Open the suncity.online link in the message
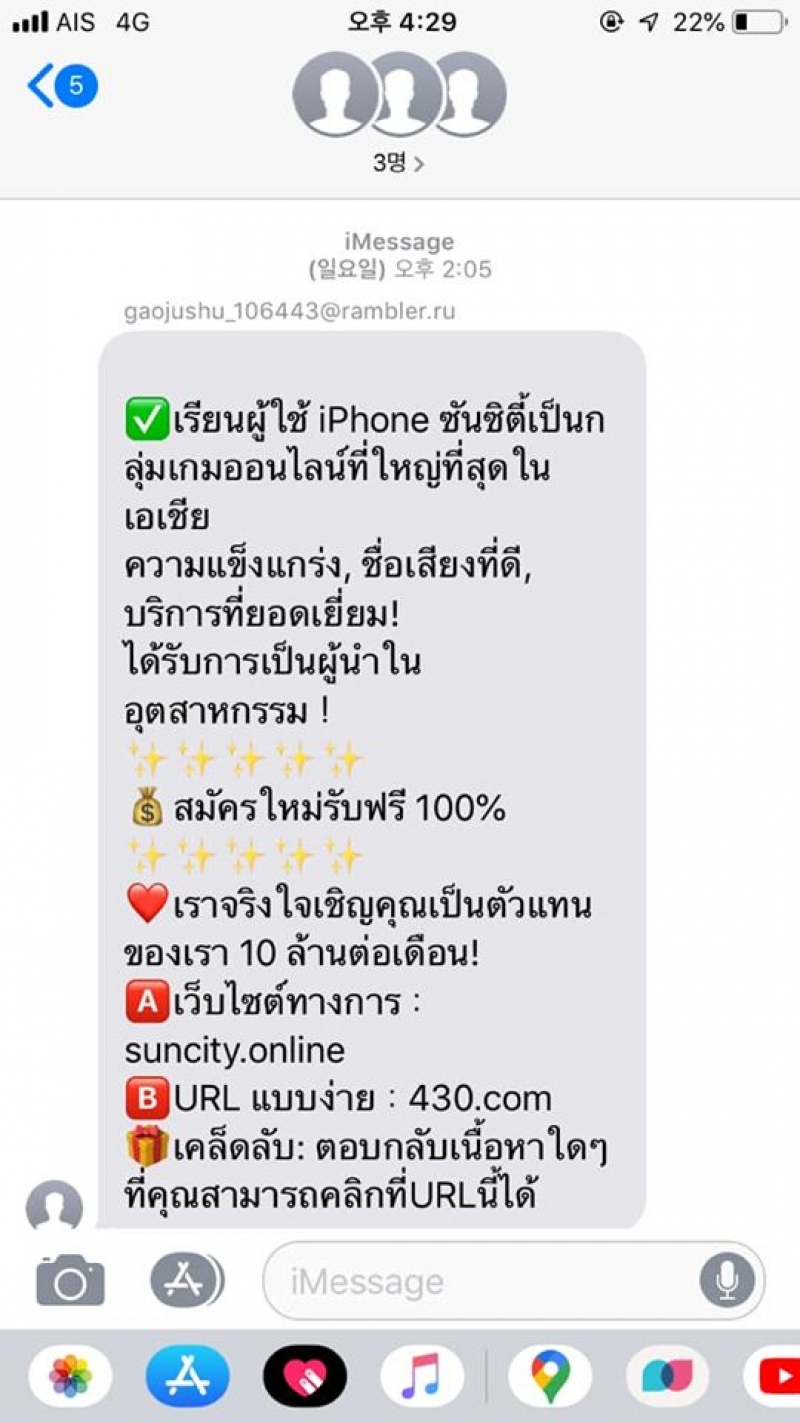 (x=235, y=1050)
